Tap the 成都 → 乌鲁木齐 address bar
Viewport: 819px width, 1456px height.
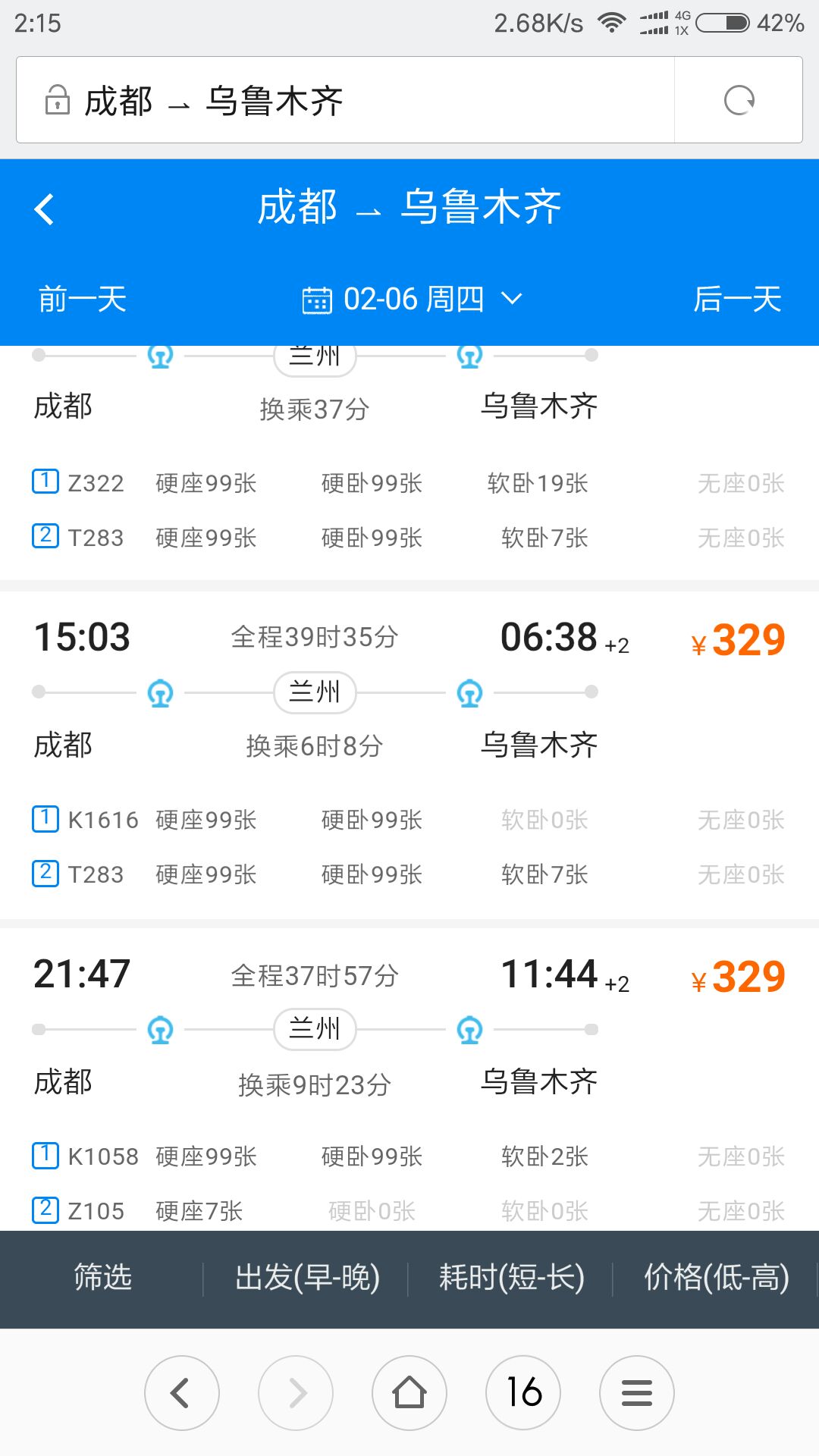[x=345, y=100]
